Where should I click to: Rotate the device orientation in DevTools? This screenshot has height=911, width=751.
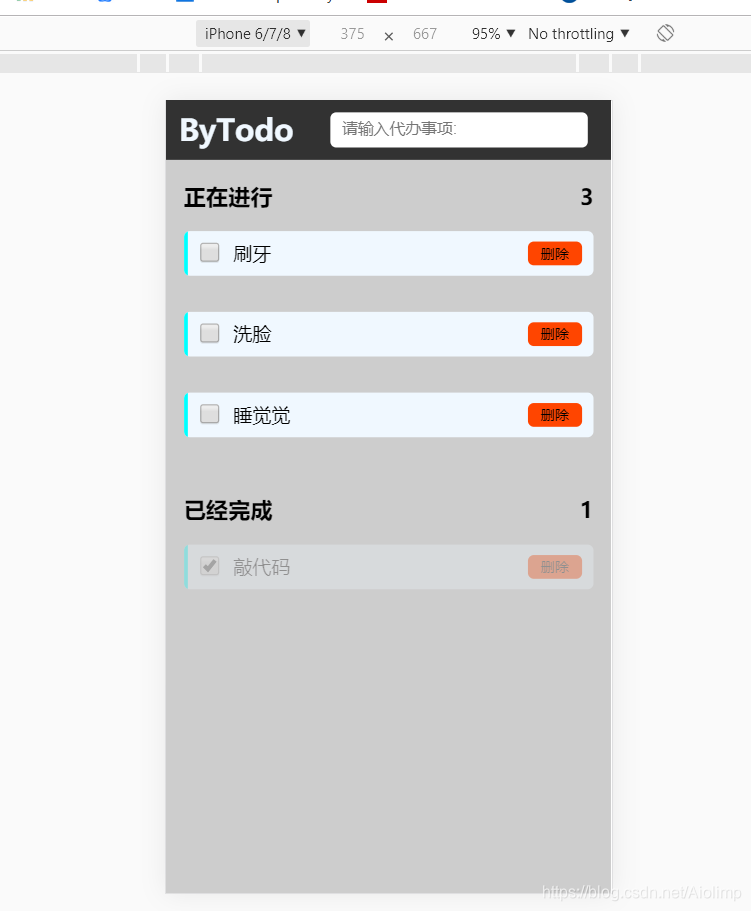[665, 33]
